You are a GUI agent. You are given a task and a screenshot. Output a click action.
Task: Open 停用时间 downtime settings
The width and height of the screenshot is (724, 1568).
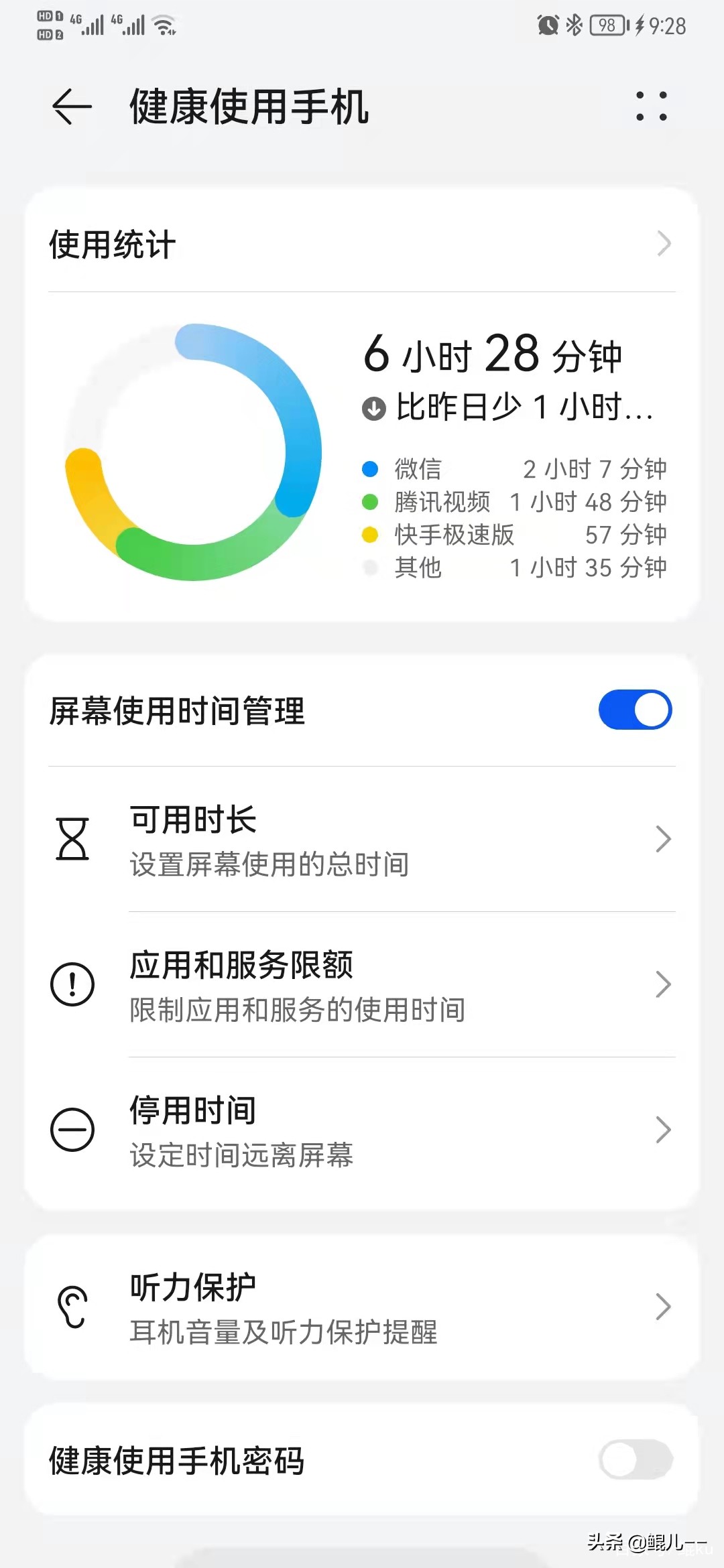point(362,1130)
